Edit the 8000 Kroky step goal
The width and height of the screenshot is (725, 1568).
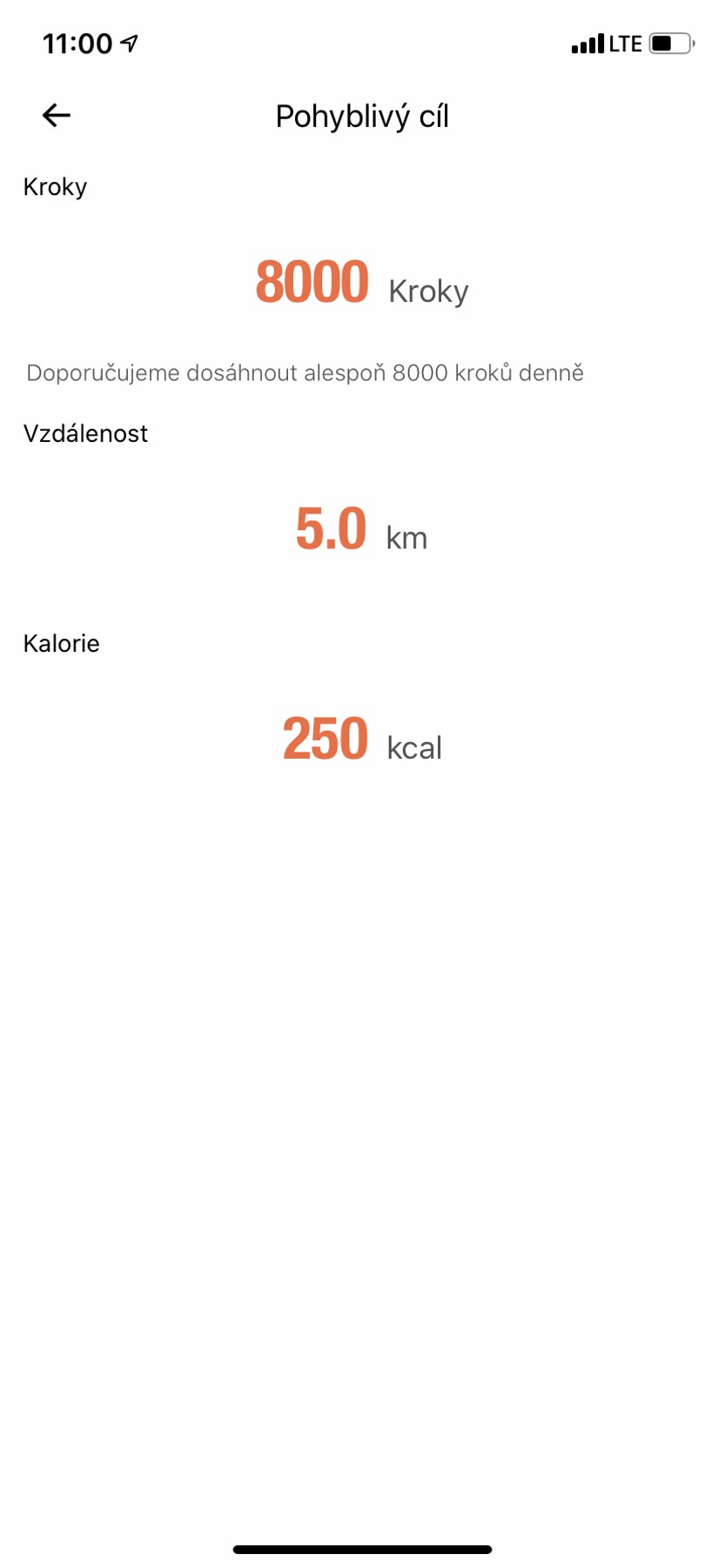[x=313, y=283]
